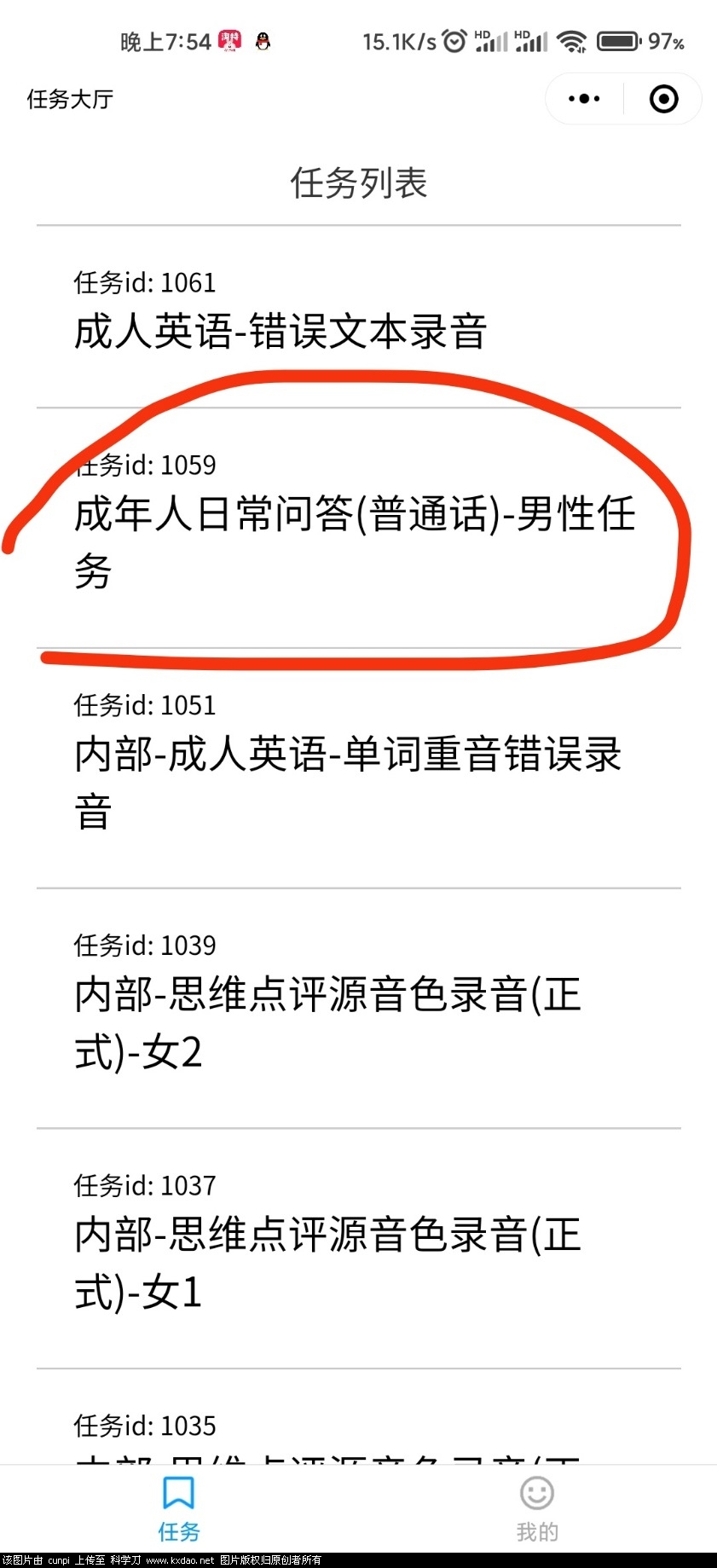Open the mini program more options menu
This screenshot has width=717, height=1568.
coord(584,99)
